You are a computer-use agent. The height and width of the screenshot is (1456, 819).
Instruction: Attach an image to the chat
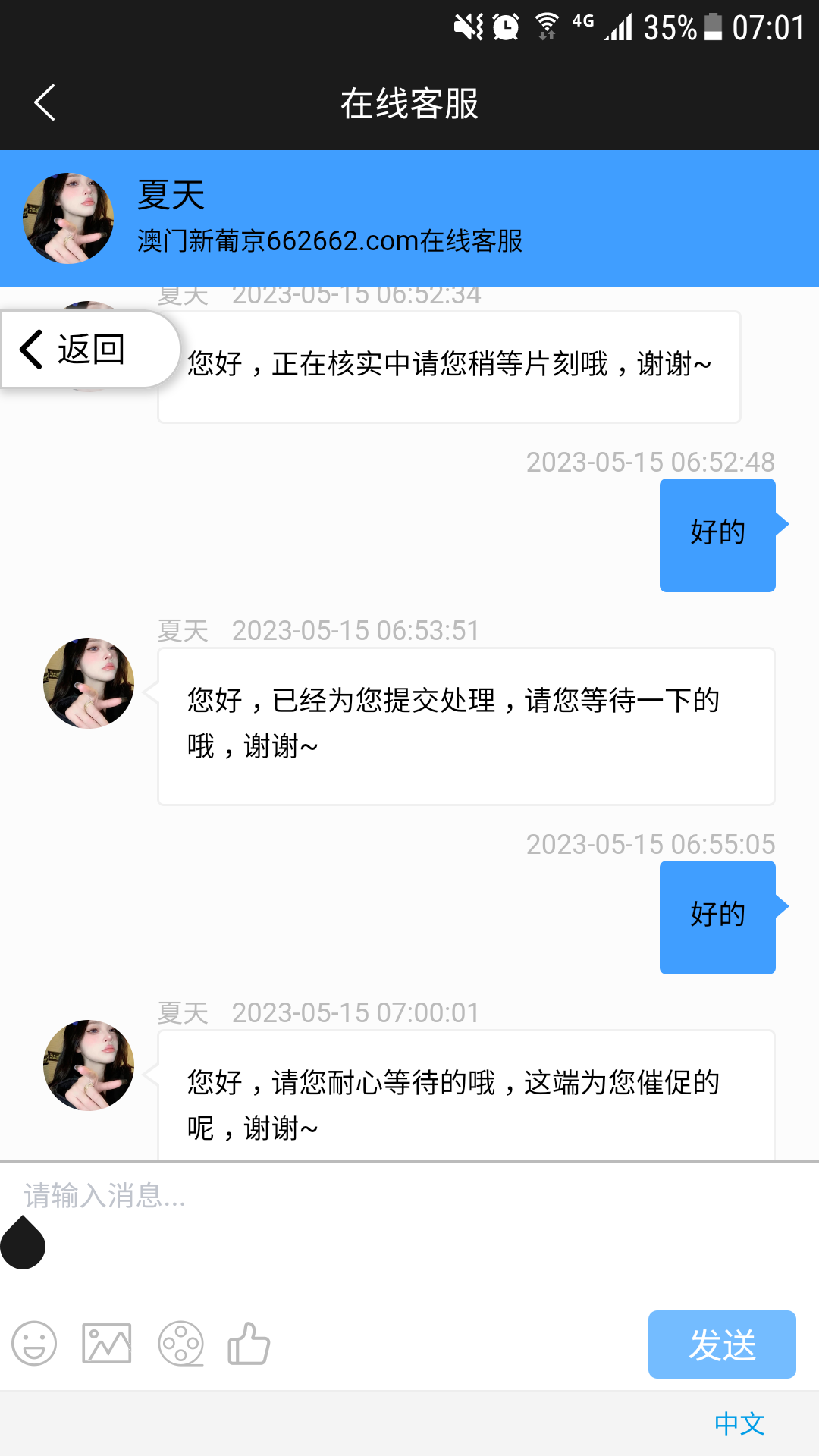point(107,1344)
